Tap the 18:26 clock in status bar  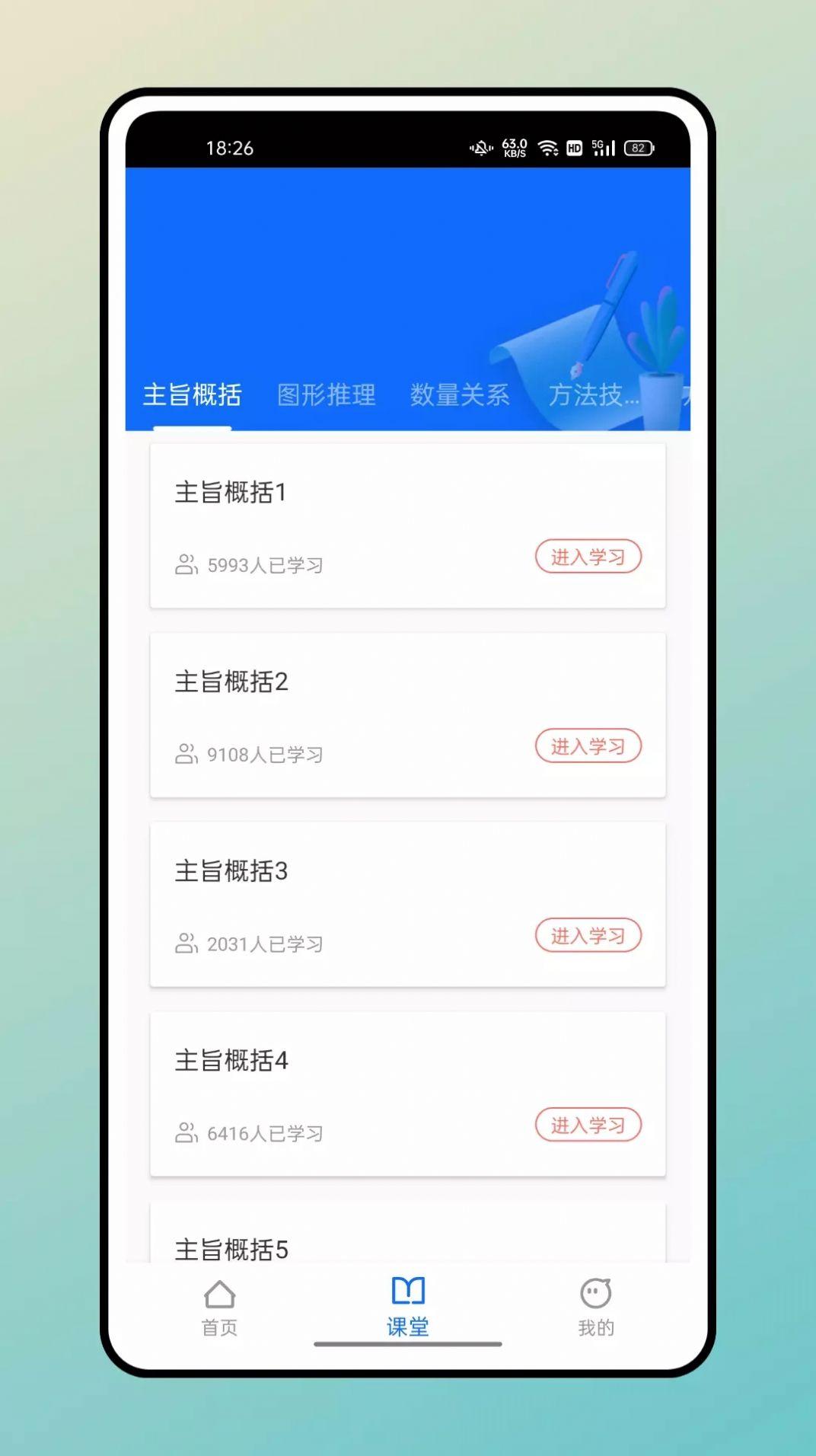231,148
